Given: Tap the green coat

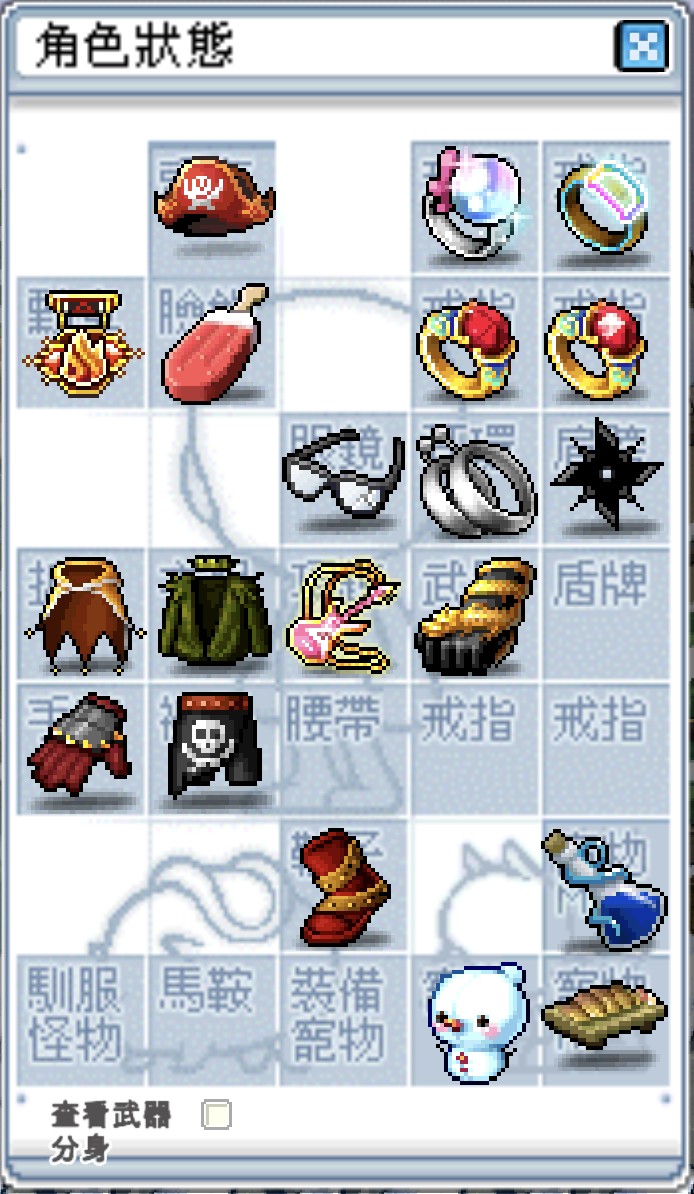Looking at the screenshot, I should tap(213, 612).
